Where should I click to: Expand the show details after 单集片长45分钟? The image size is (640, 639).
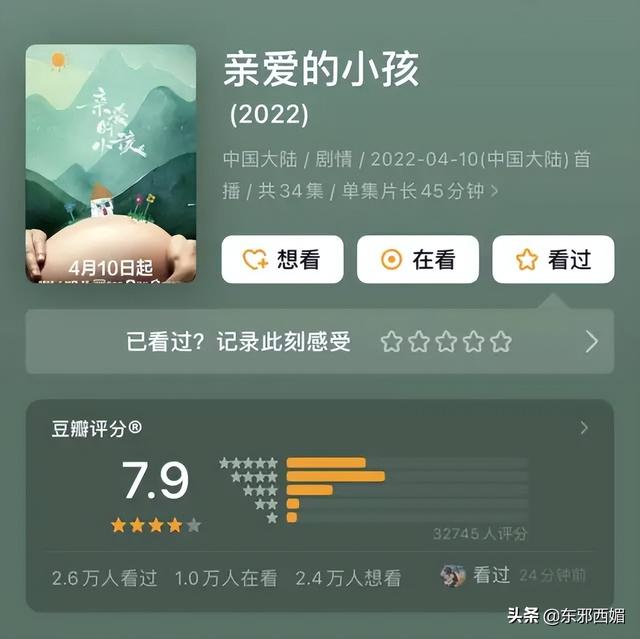(494, 189)
